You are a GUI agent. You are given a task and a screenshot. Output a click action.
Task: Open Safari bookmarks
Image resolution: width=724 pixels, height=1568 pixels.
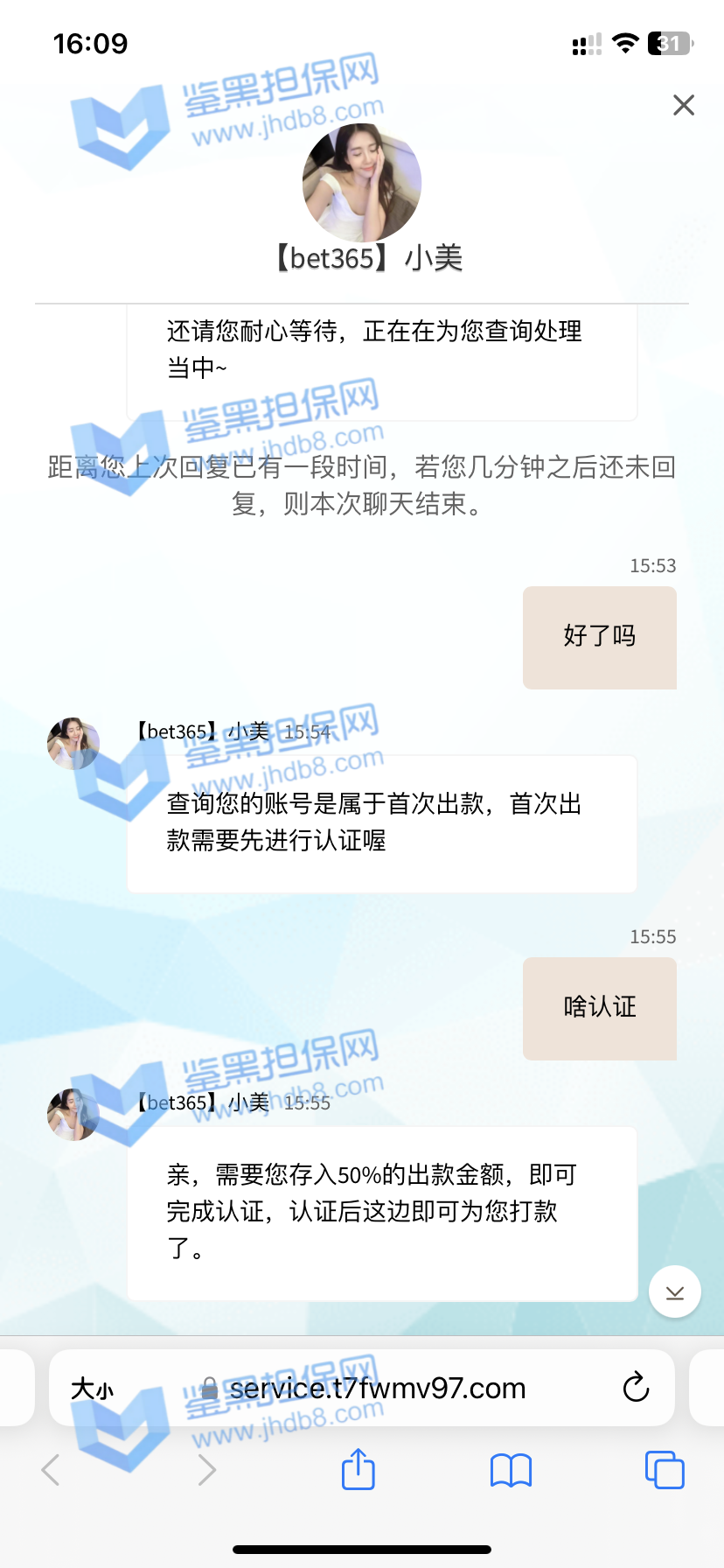(x=511, y=1470)
